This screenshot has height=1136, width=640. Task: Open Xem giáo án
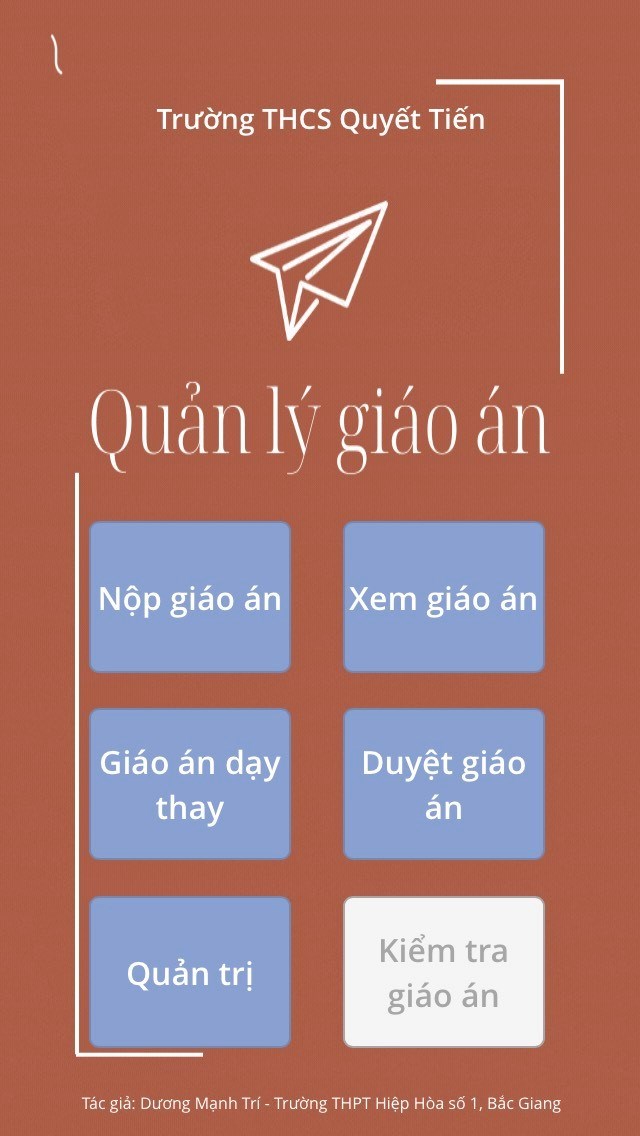[444, 597]
